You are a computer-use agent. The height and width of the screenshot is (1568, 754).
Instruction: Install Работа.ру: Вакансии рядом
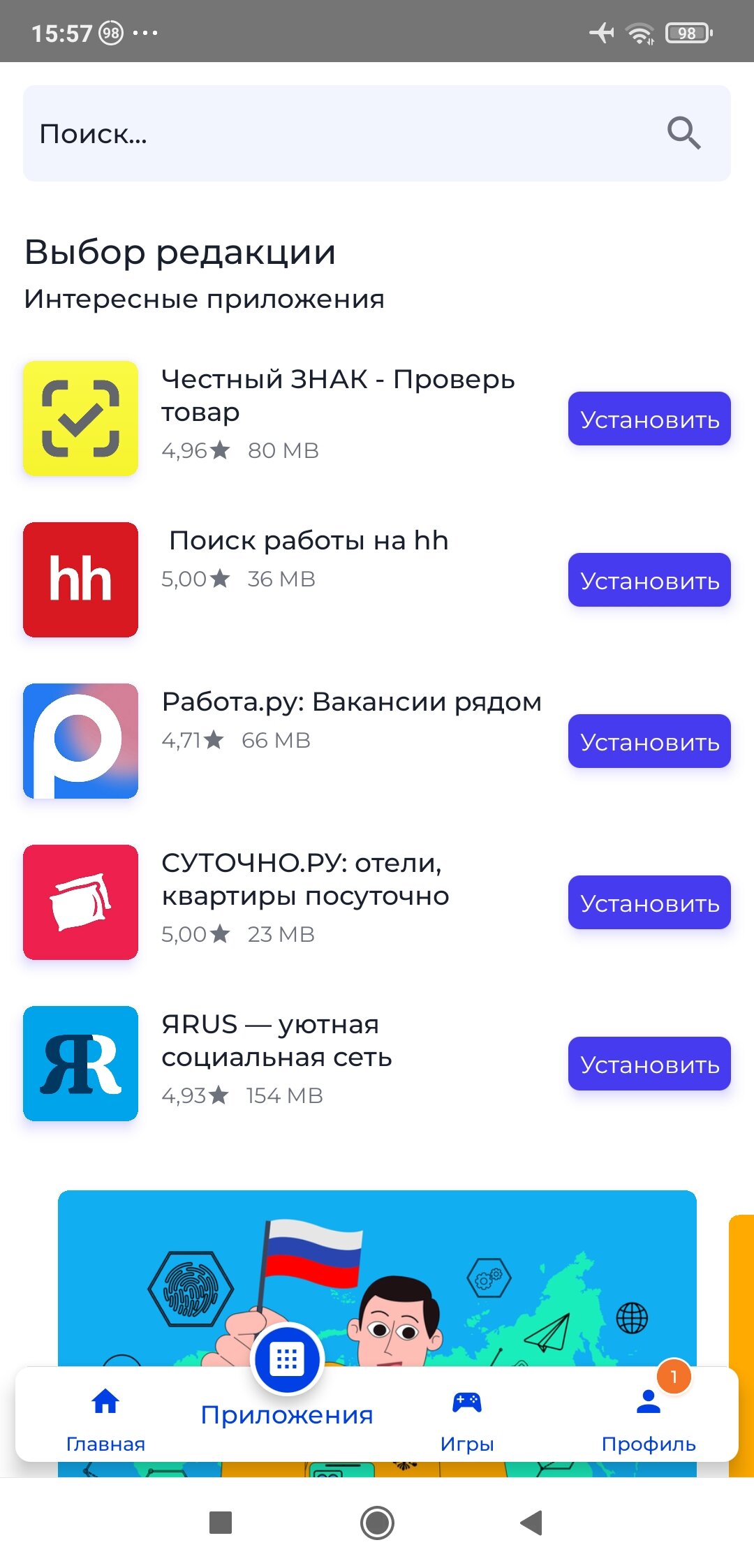[x=649, y=741]
